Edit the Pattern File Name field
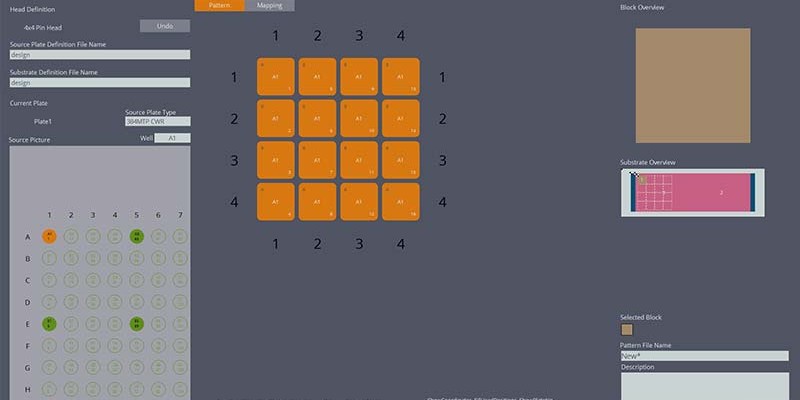 704,356
